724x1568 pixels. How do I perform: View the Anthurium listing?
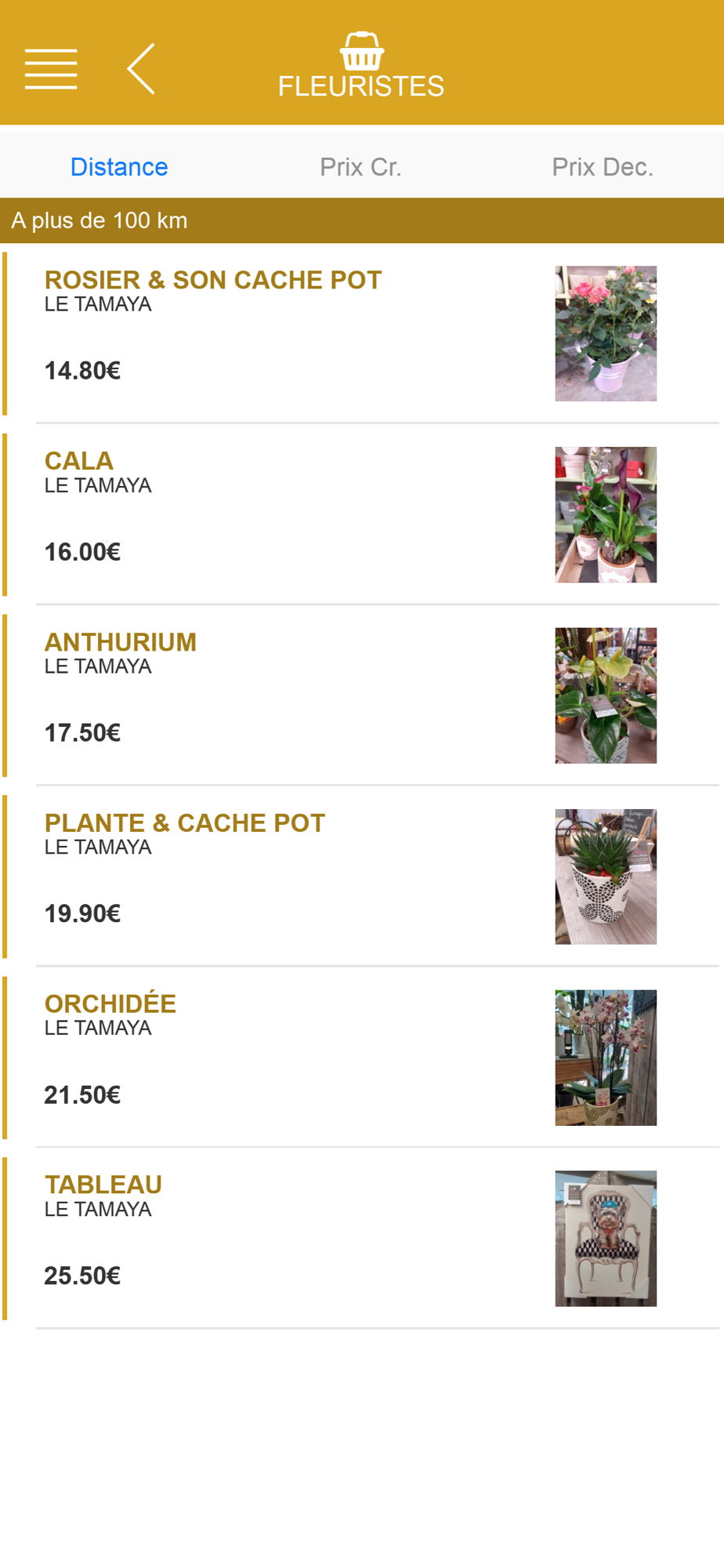click(x=362, y=696)
